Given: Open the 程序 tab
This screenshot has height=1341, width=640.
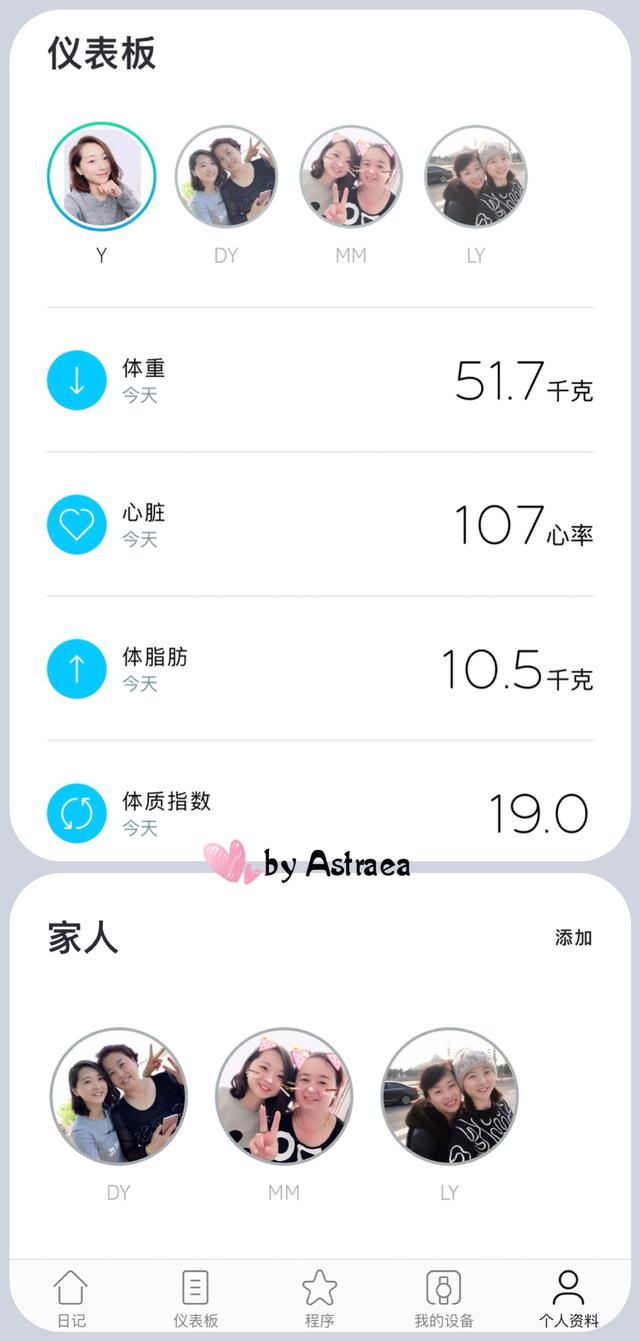Looking at the screenshot, I should tap(320, 1299).
